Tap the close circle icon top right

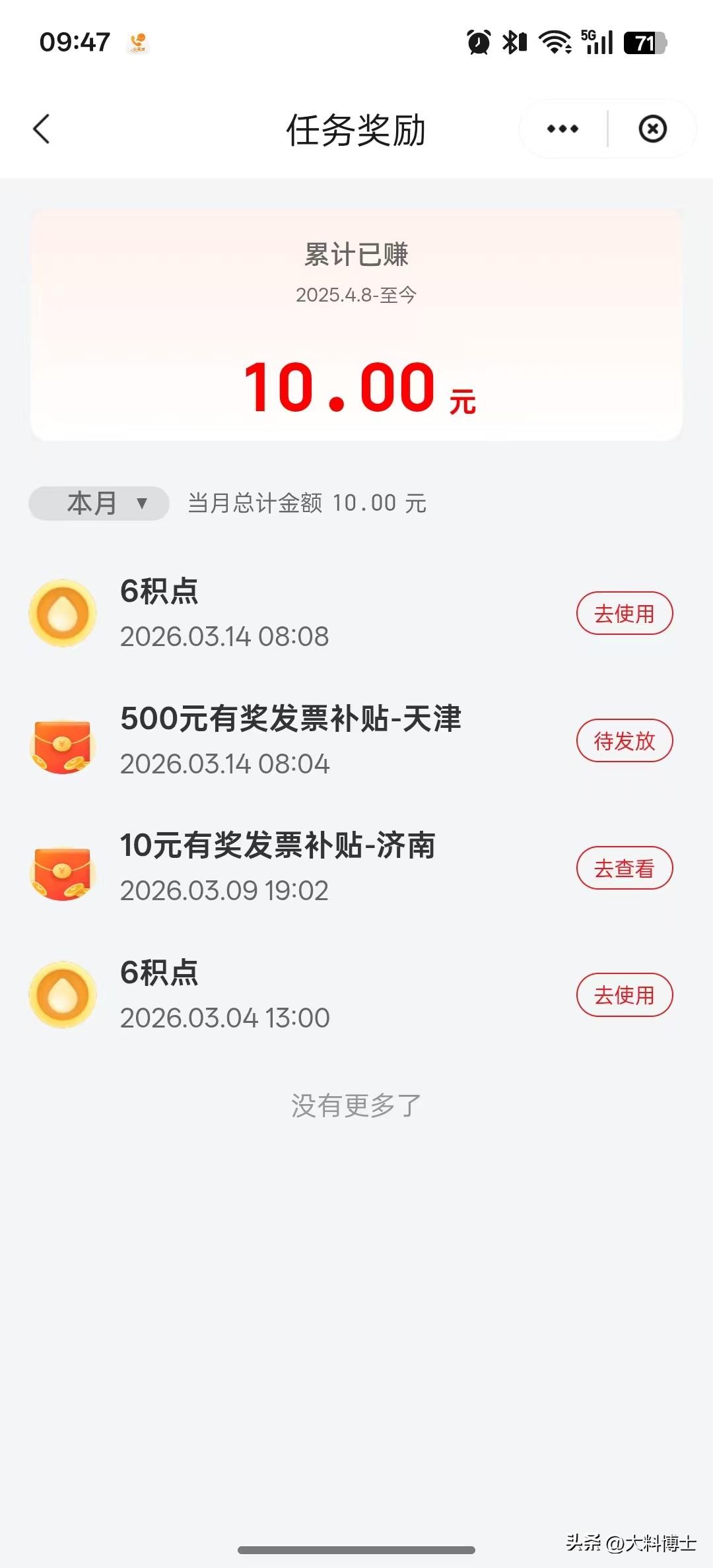point(652,129)
